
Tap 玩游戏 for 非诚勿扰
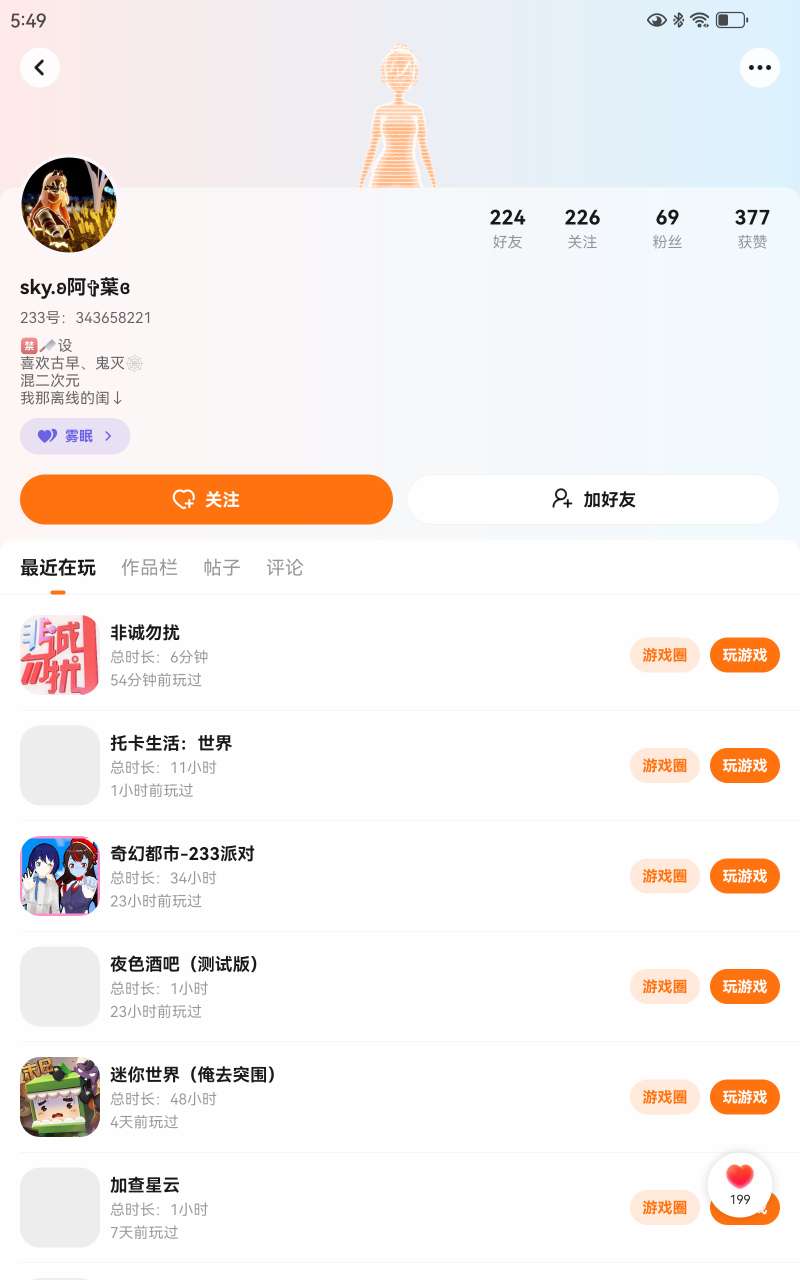(x=744, y=655)
